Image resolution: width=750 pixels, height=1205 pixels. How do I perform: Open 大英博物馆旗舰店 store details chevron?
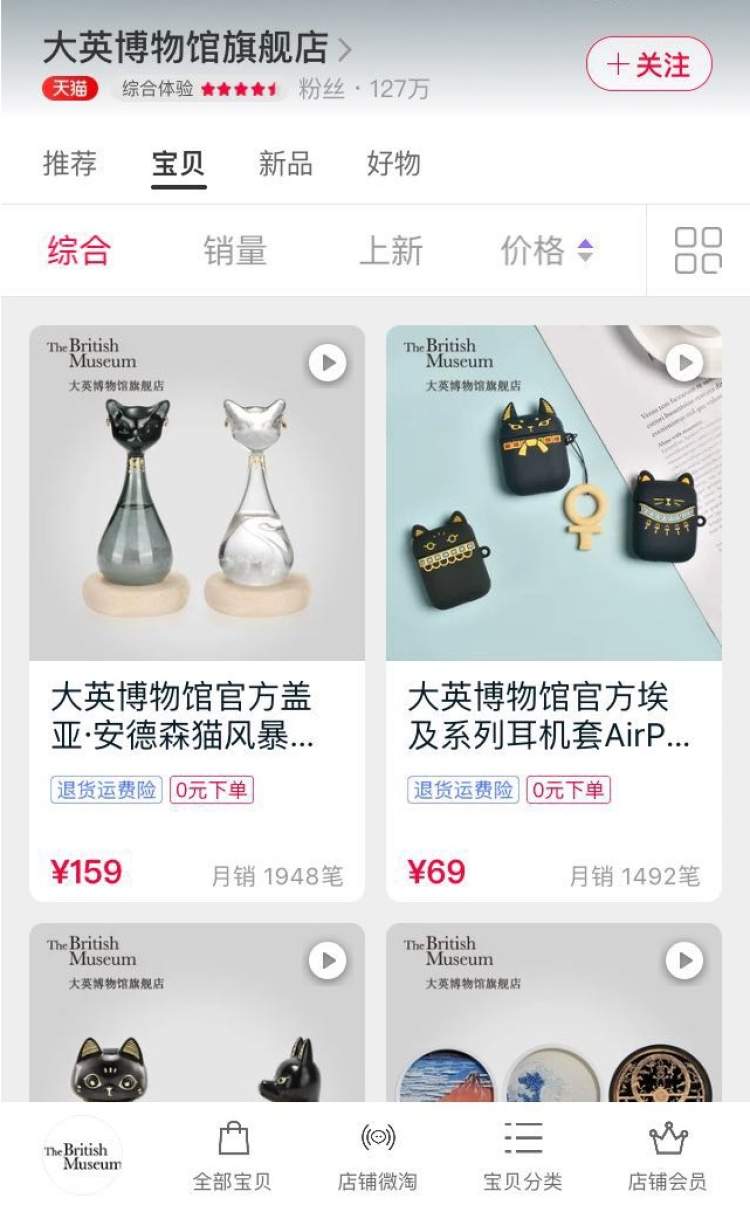(345, 48)
